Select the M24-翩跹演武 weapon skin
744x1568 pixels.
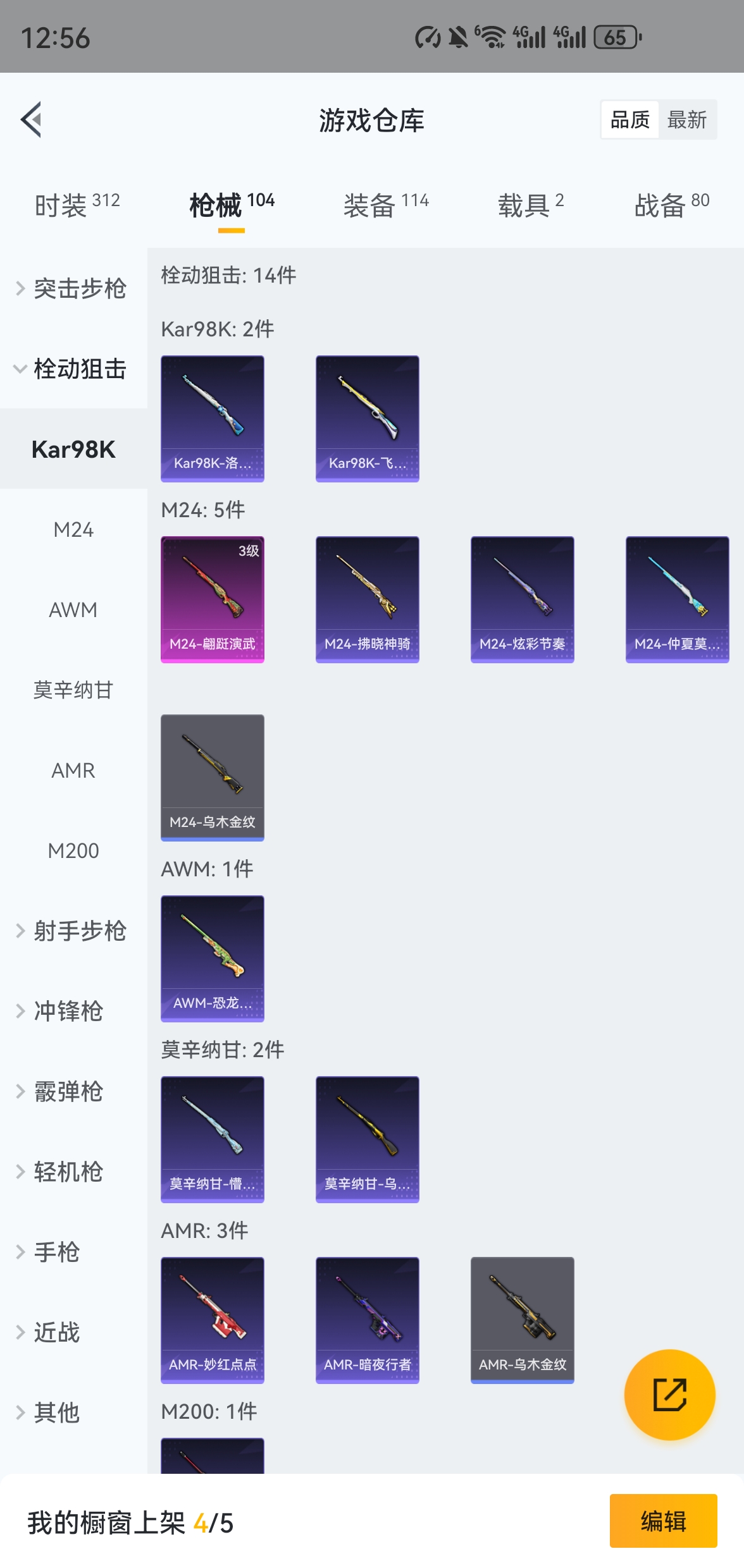pyautogui.click(x=212, y=599)
